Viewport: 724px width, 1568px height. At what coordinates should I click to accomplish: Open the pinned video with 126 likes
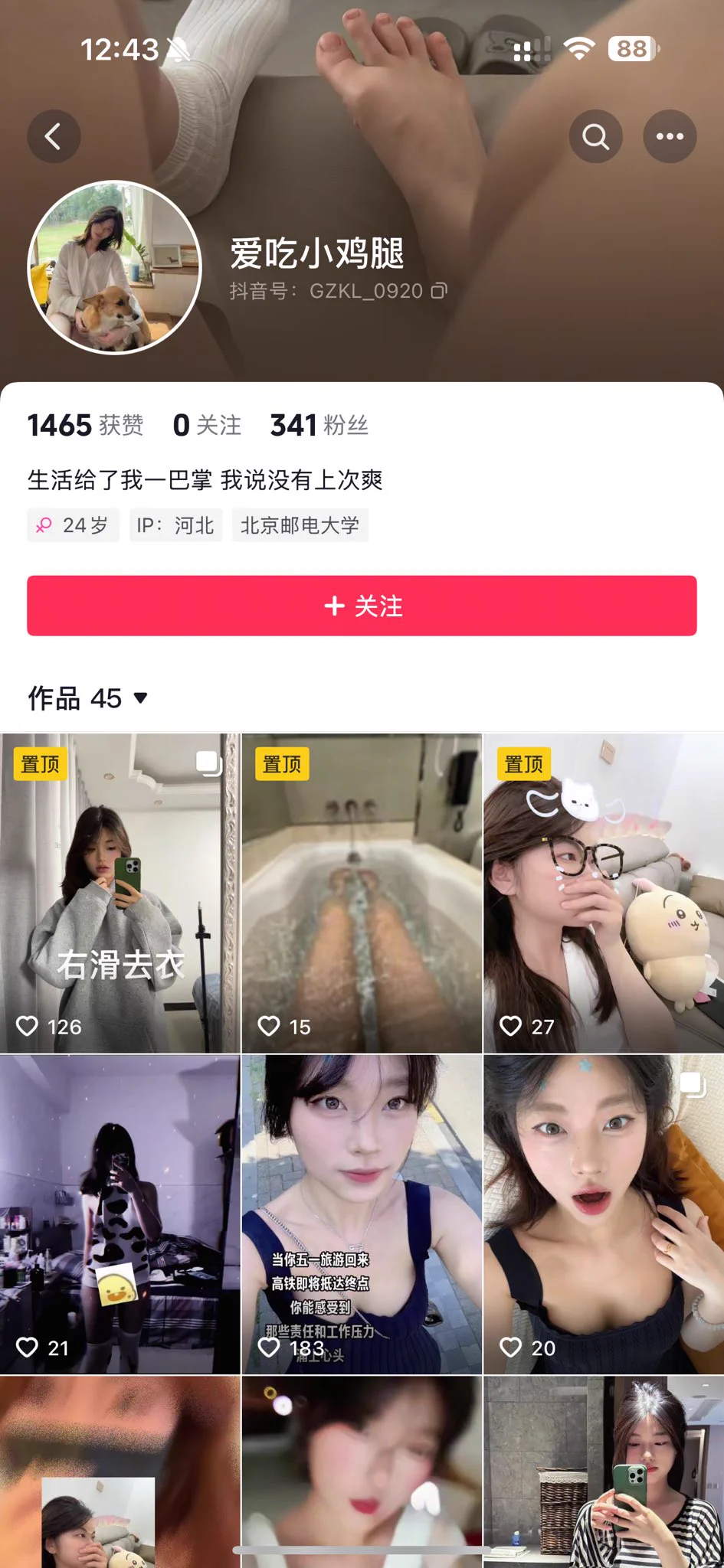click(120, 893)
